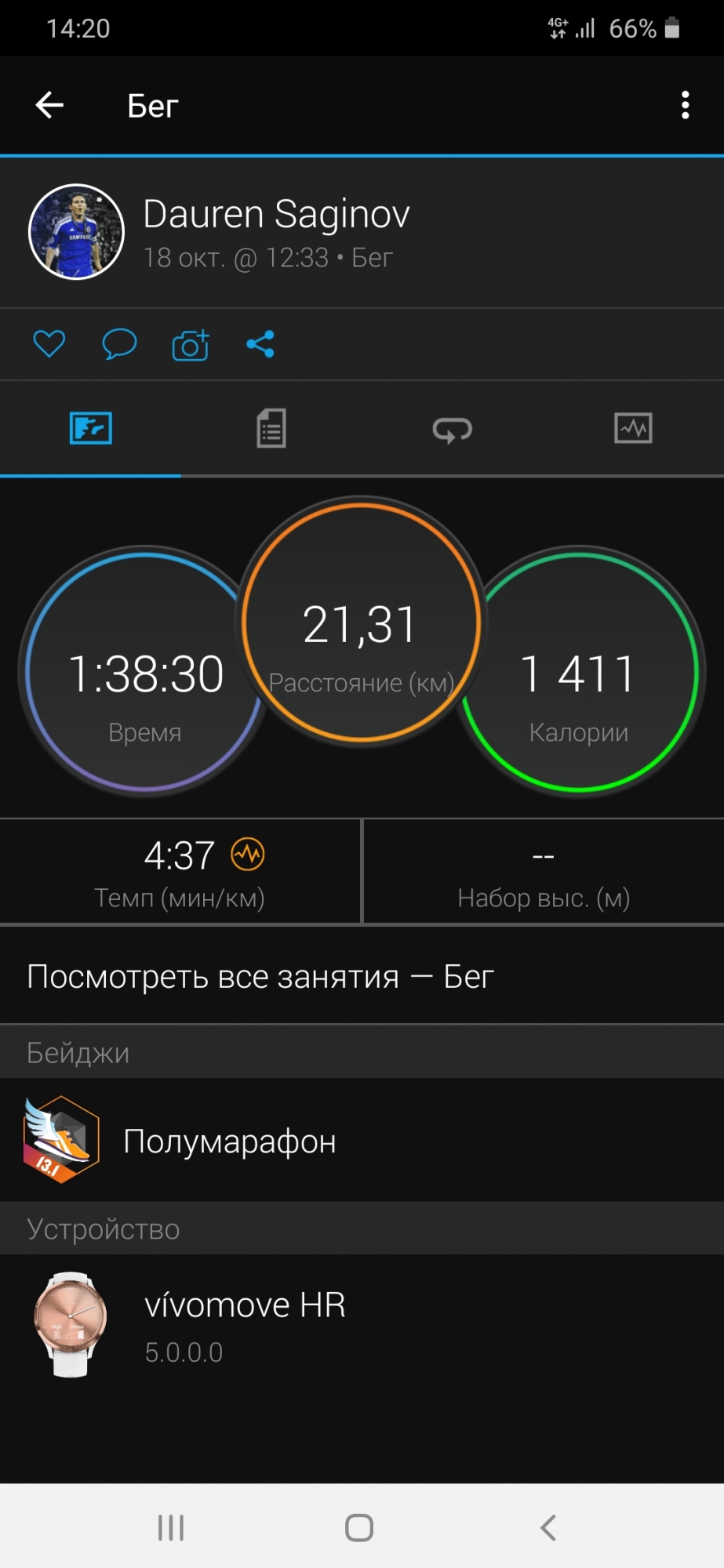This screenshot has height=1568, width=724.
Task: Share this running activity
Action: pyautogui.click(x=260, y=344)
